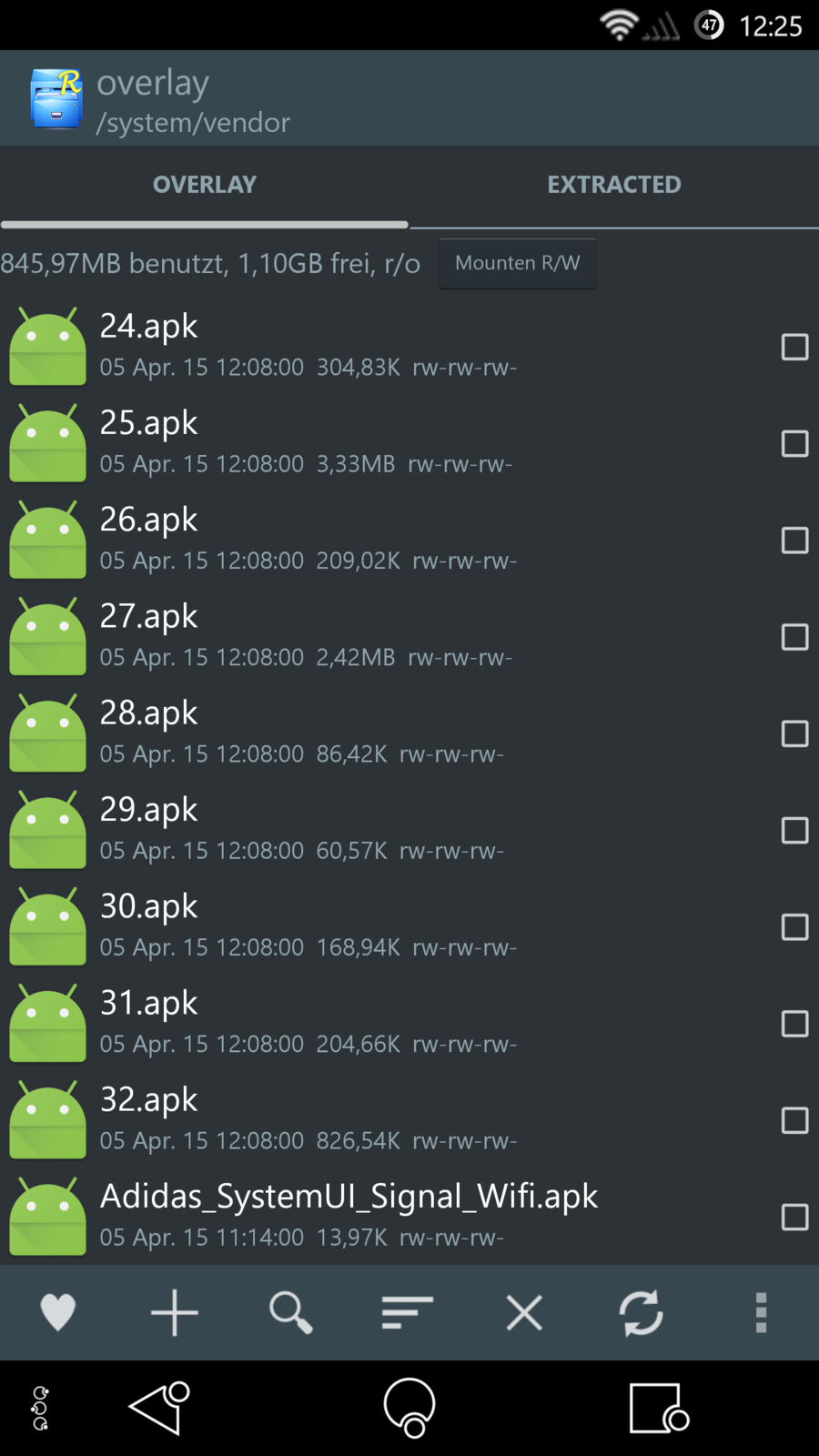Open the 27.apk file
Image resolution: width=819 pixels, height=1456 pixels.
[364, 635]
